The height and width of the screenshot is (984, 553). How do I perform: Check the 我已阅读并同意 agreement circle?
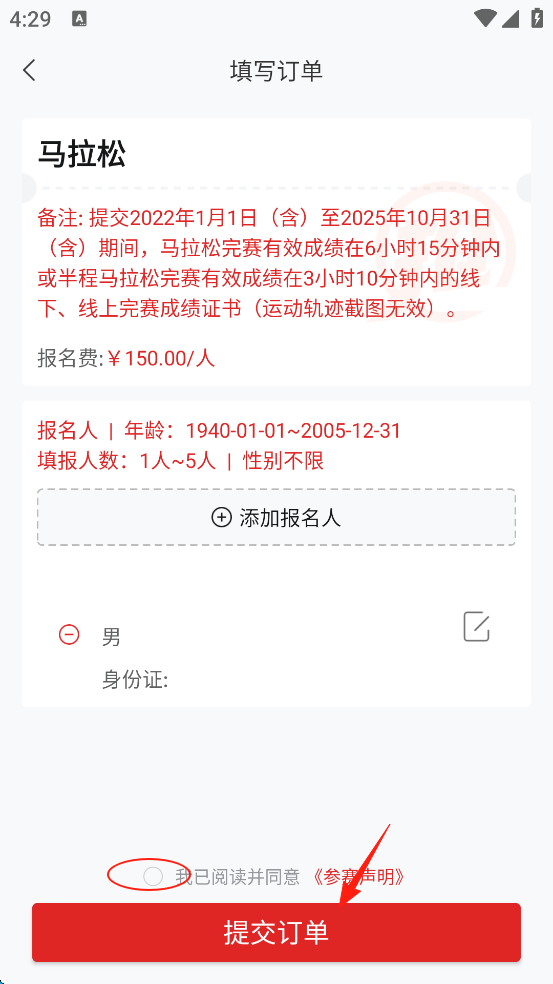tap(153, 876)
